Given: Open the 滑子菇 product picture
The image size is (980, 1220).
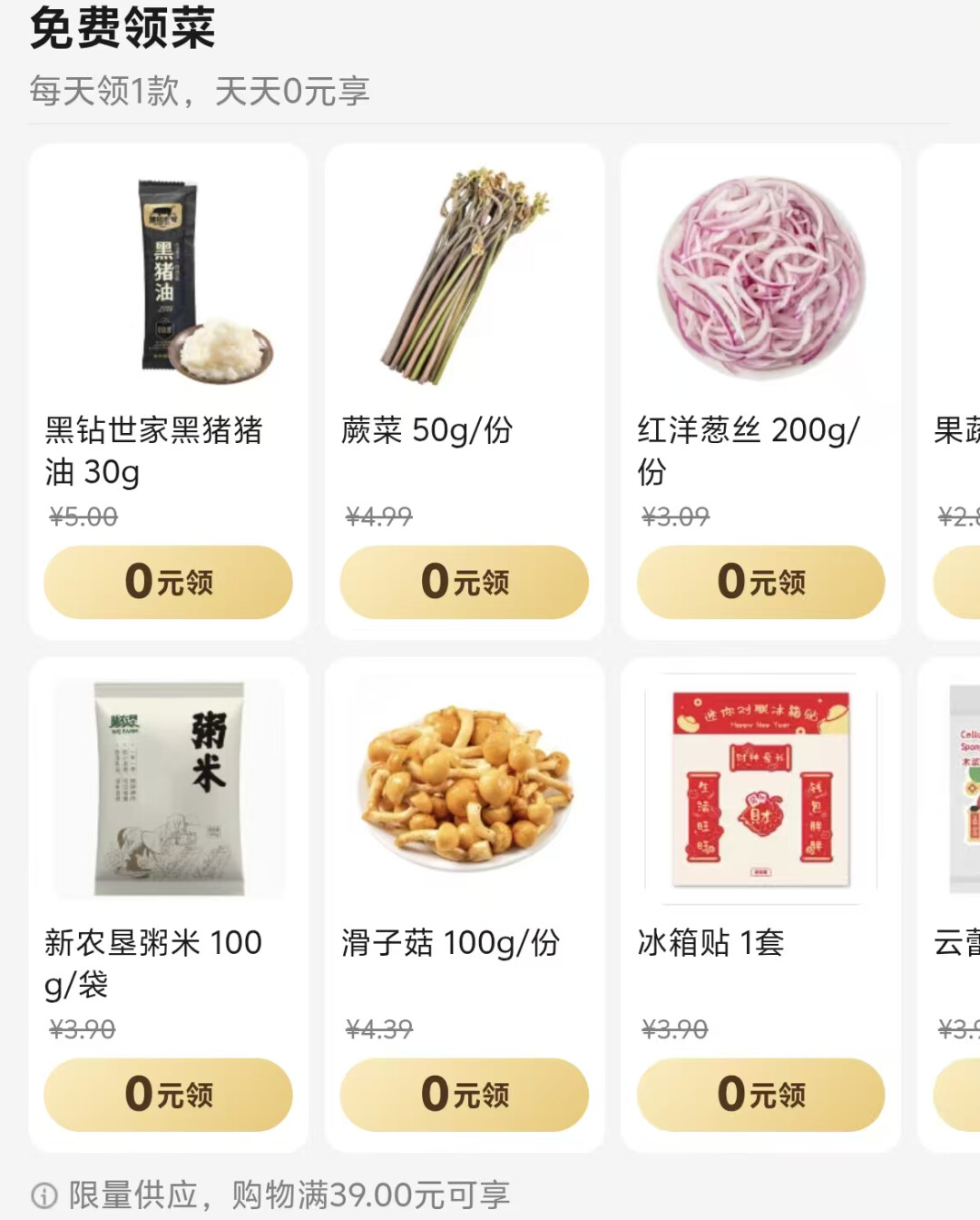Looking at the screenshot, I should click(464, 790).
